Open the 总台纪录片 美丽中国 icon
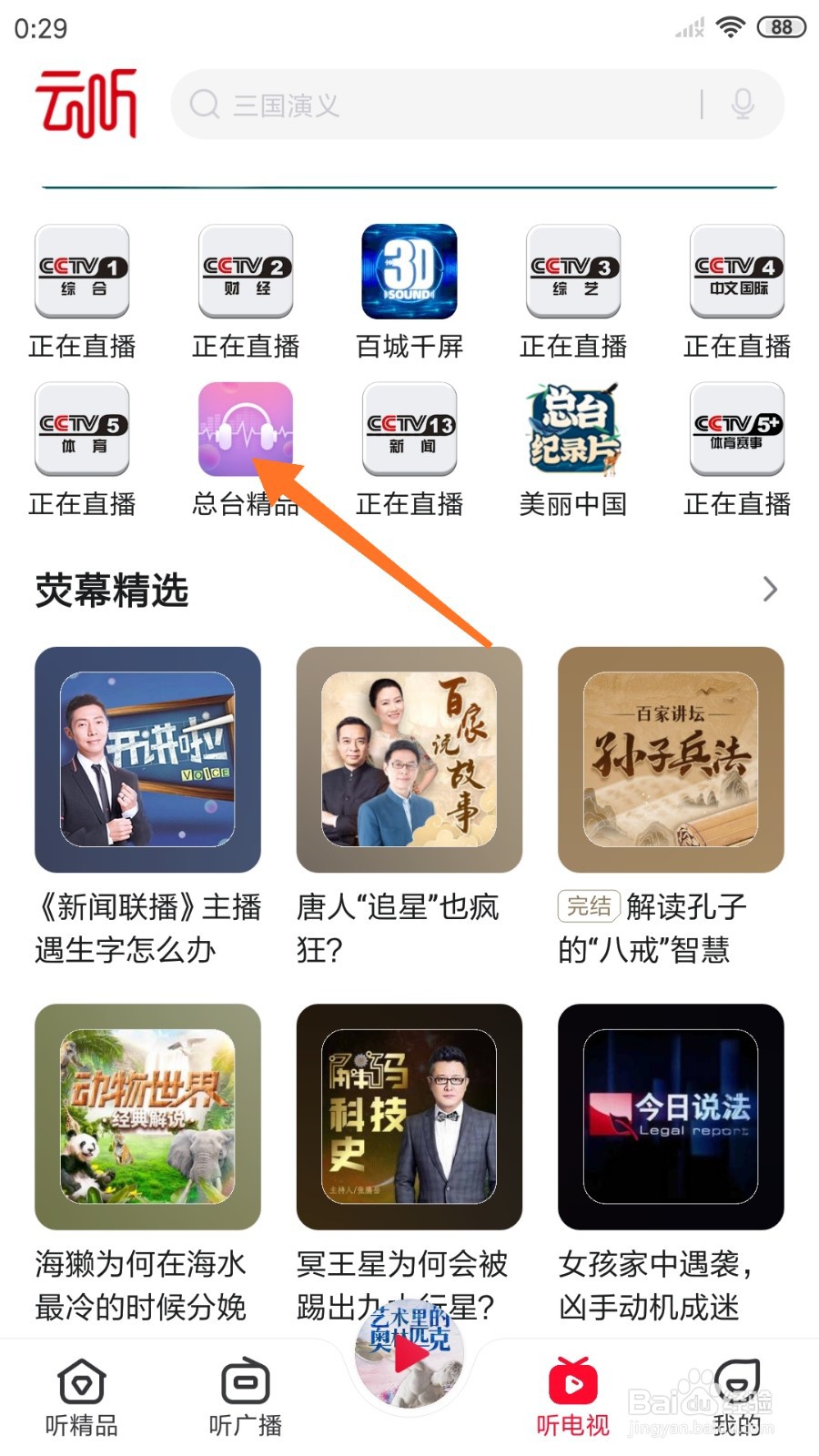819x1456 pixels. click(572, 430)
